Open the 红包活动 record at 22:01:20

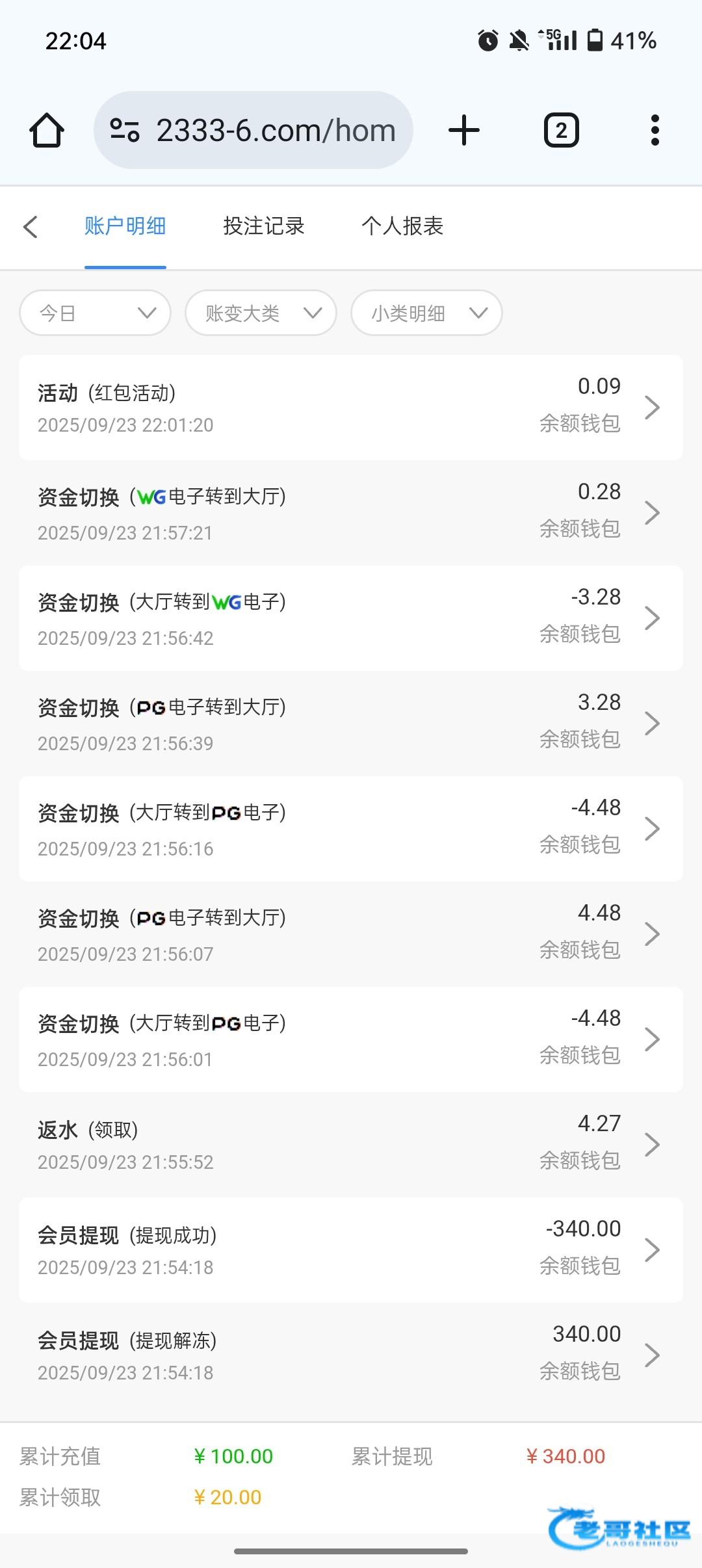coord(351,408)
